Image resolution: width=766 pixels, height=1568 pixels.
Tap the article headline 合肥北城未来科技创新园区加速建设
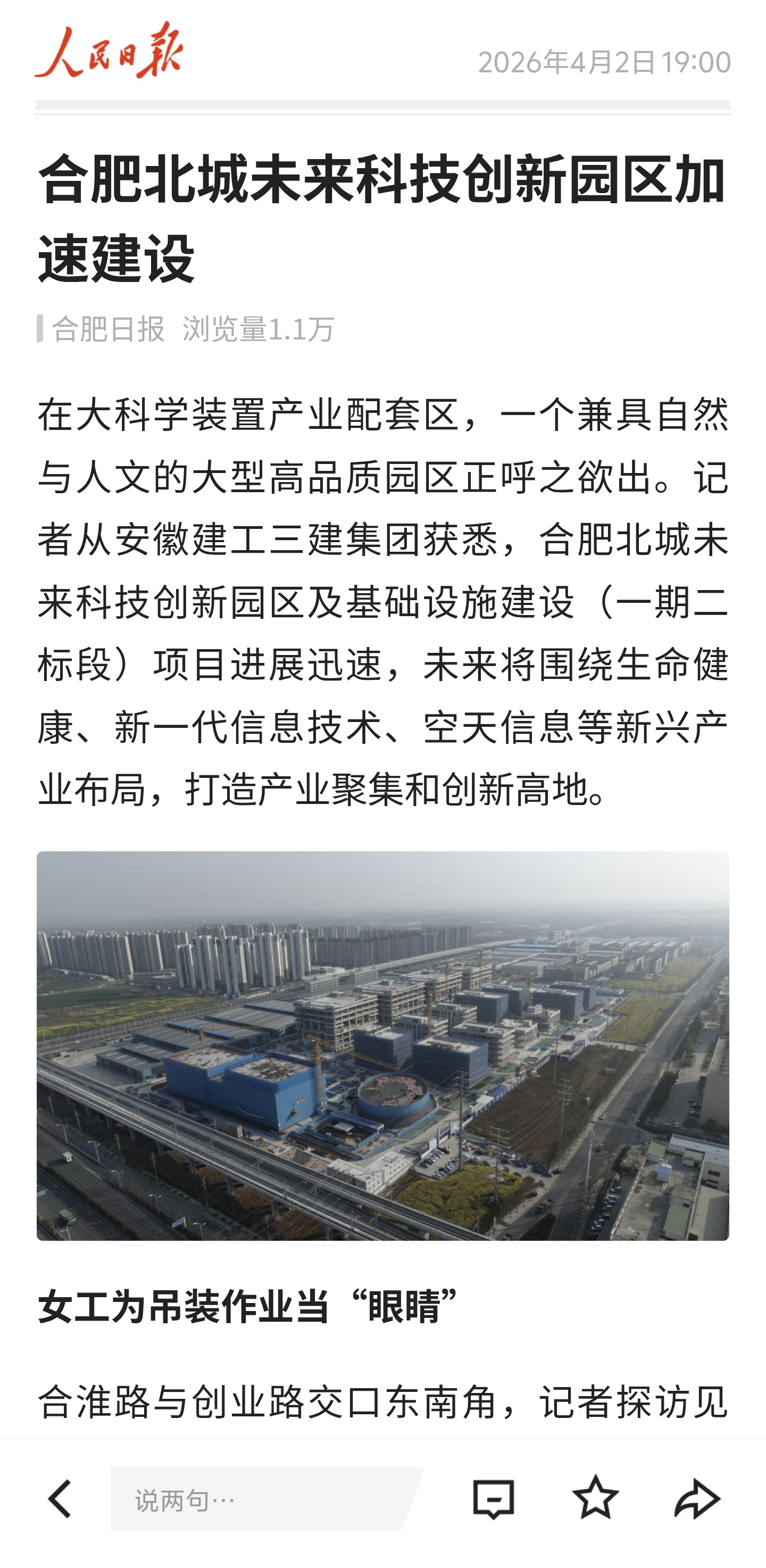pyautogui.click(x=382, y=219)
